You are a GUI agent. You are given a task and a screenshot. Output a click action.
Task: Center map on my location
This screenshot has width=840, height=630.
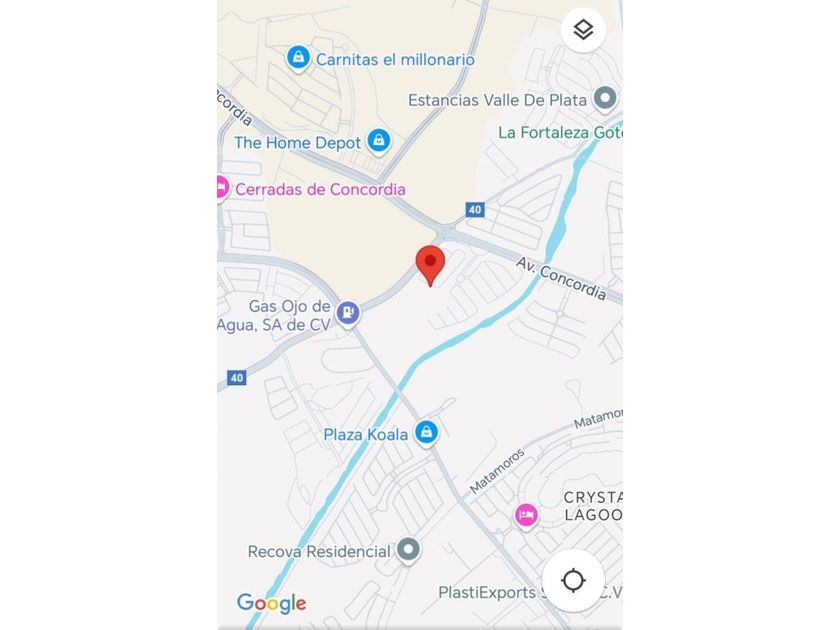pyautogui.click(x=572, y=580)
